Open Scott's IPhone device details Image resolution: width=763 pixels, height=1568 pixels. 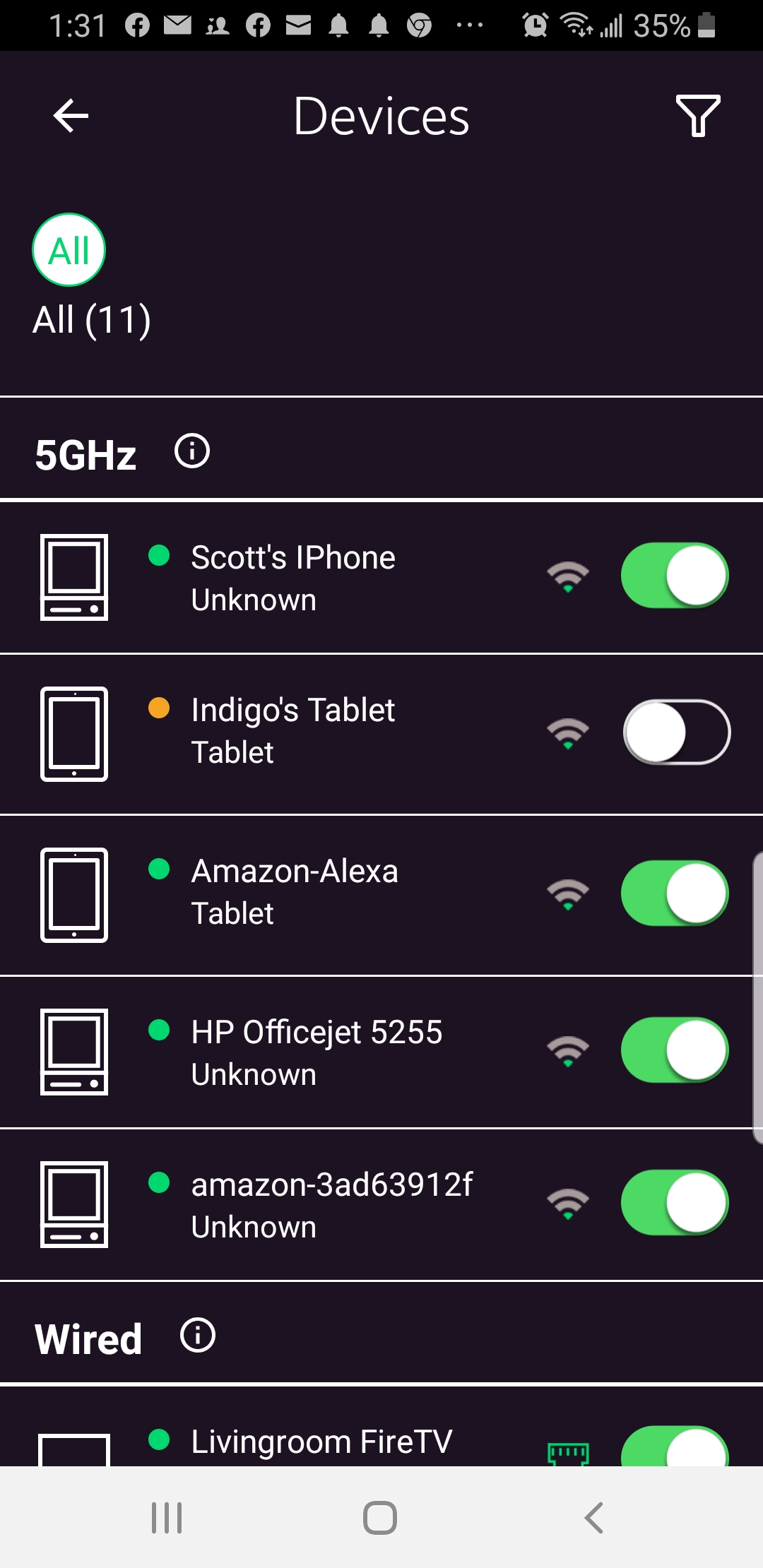(293, 578)
